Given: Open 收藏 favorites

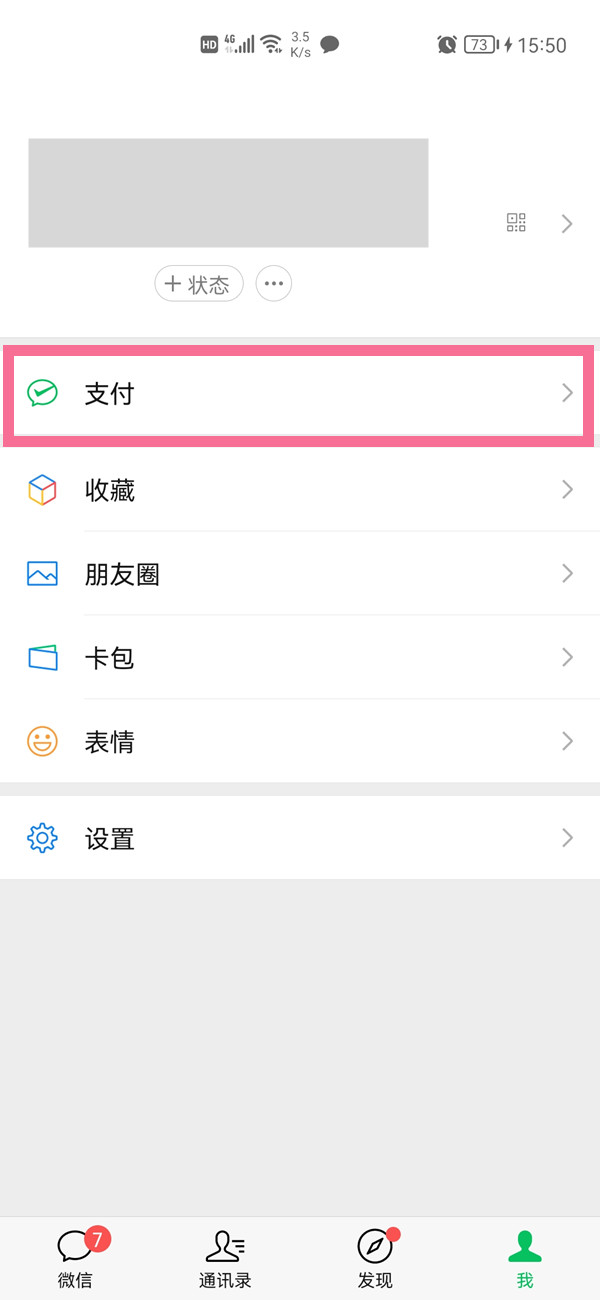Looking at the screenshot, I should 300,490.
